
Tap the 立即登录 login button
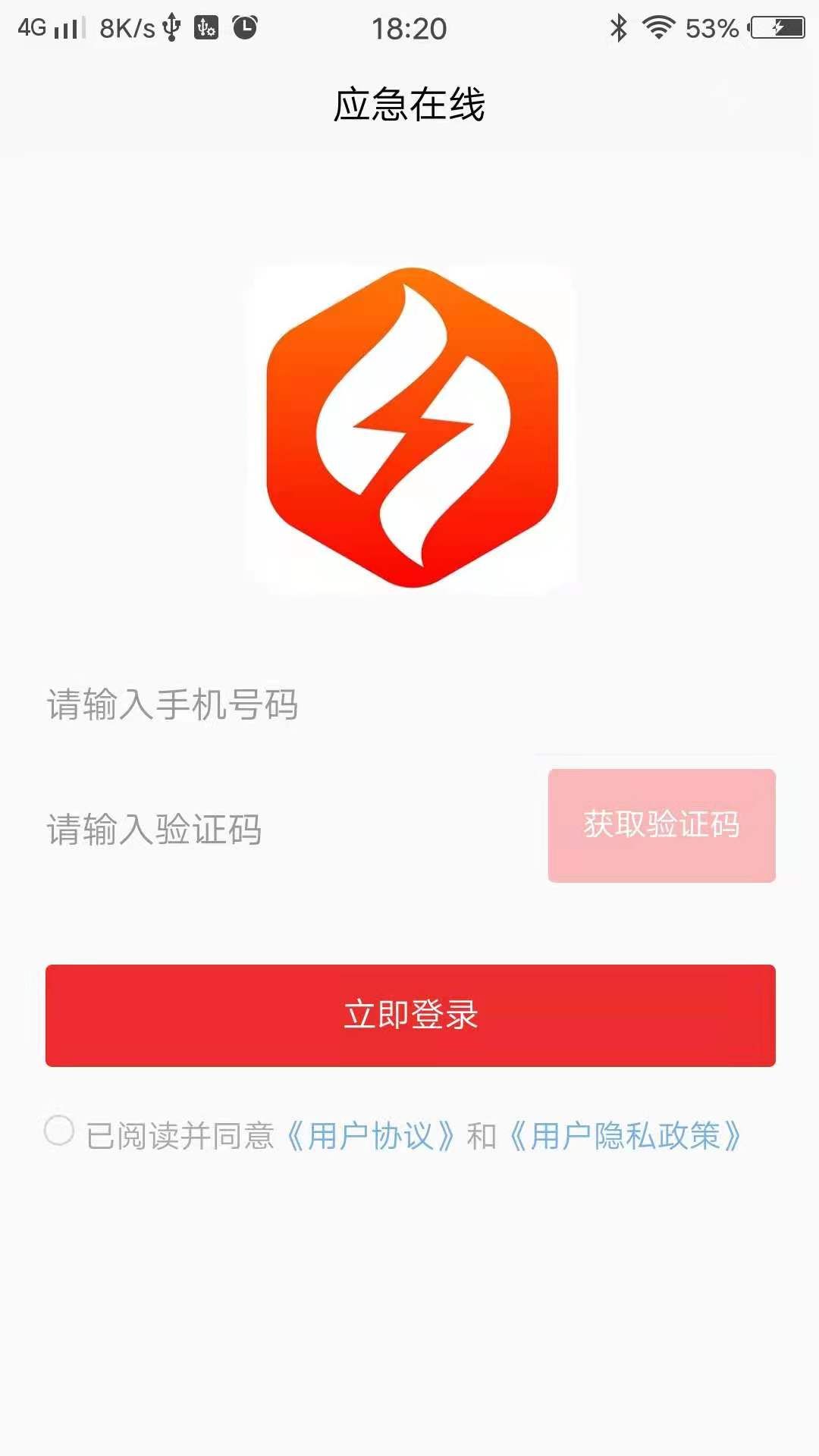pos(410,1015)
